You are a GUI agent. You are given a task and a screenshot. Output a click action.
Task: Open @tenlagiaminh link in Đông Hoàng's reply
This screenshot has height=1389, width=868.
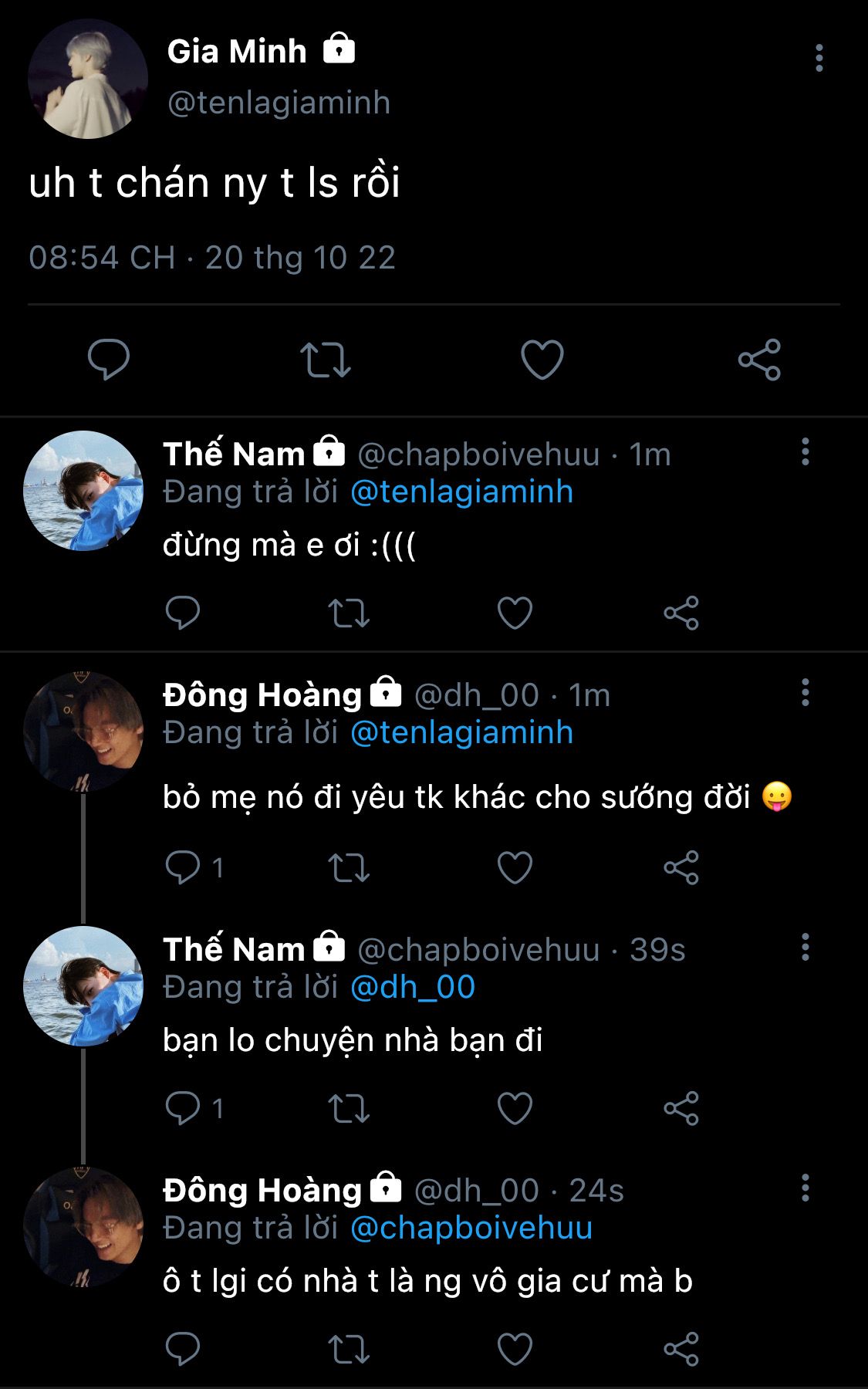(461, 732)
